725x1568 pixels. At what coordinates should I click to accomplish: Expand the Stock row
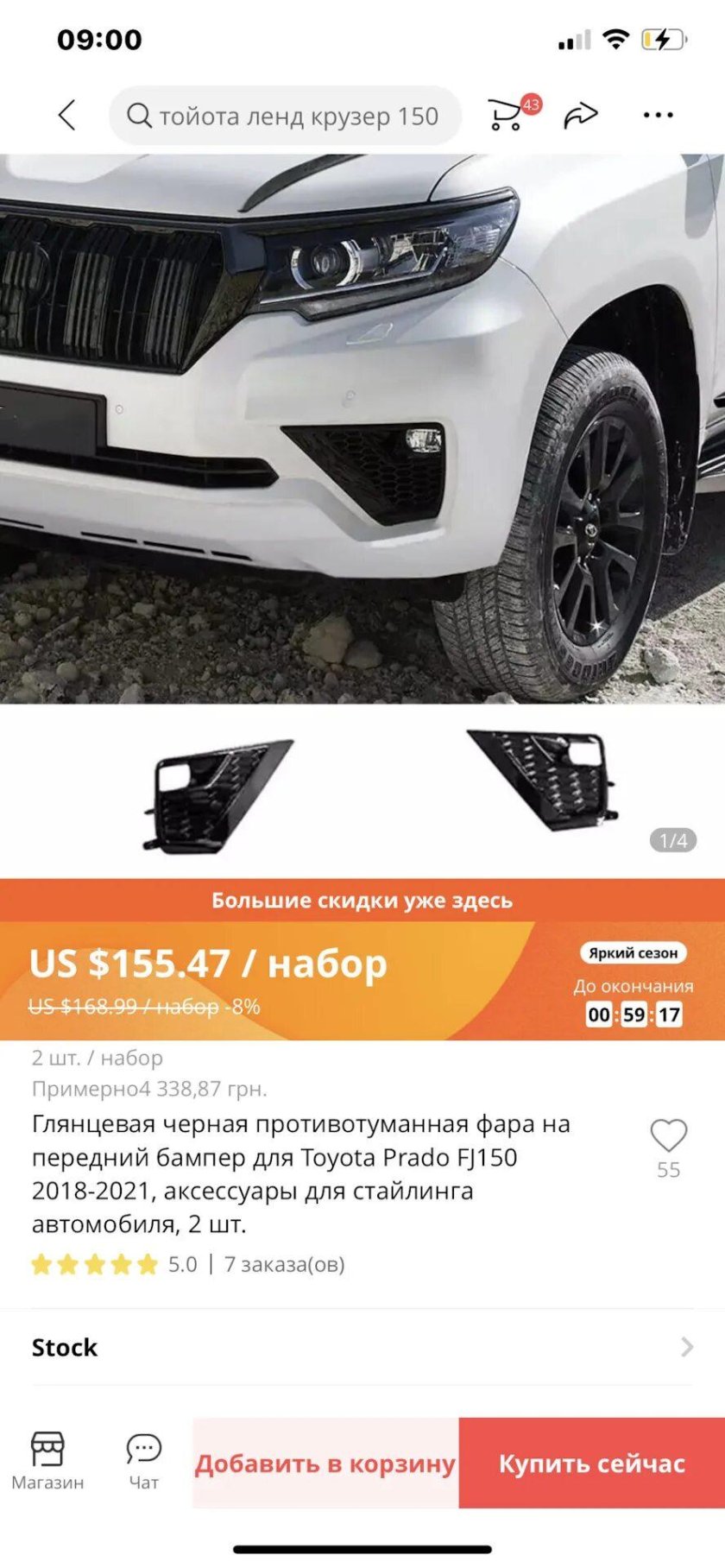(362, 1347)
